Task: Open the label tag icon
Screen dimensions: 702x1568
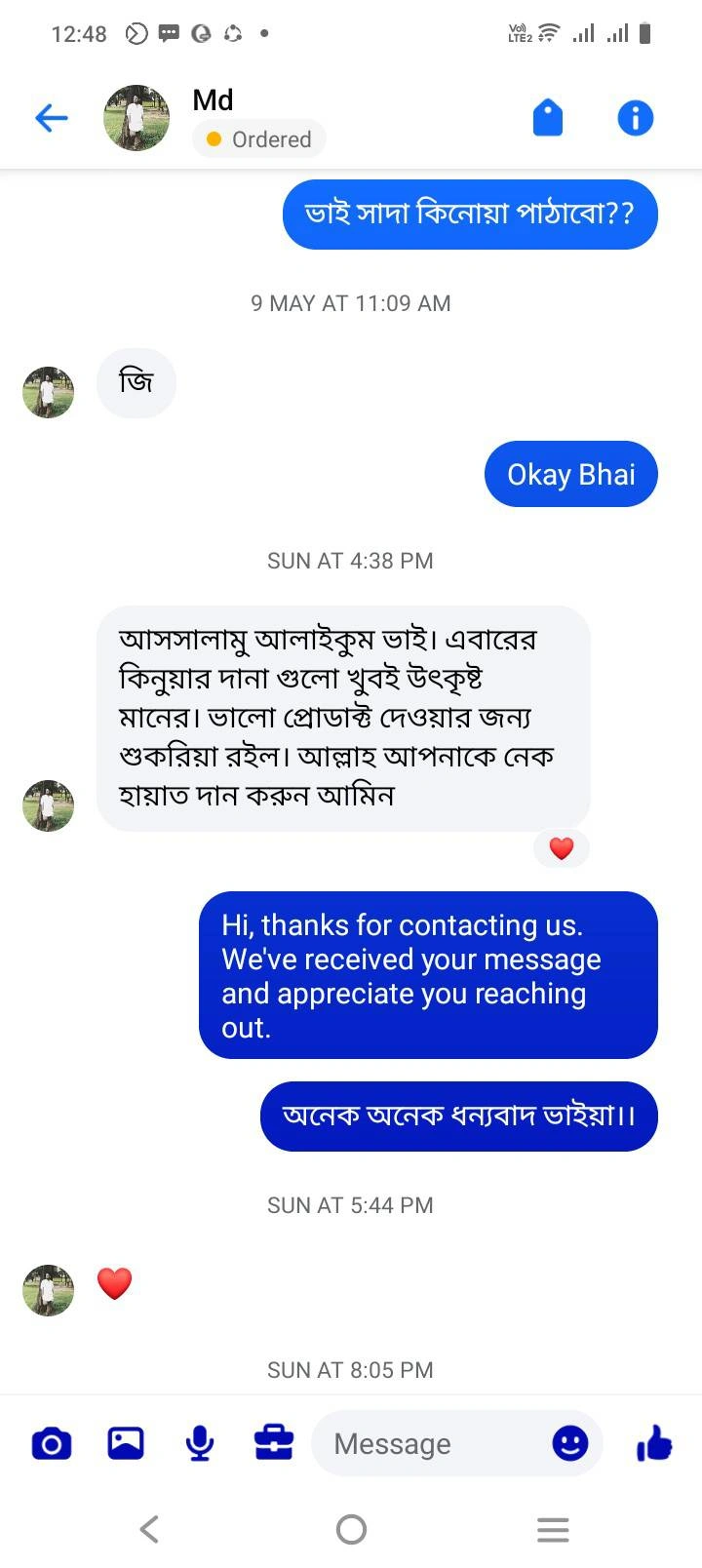Action: click(548, 118)
